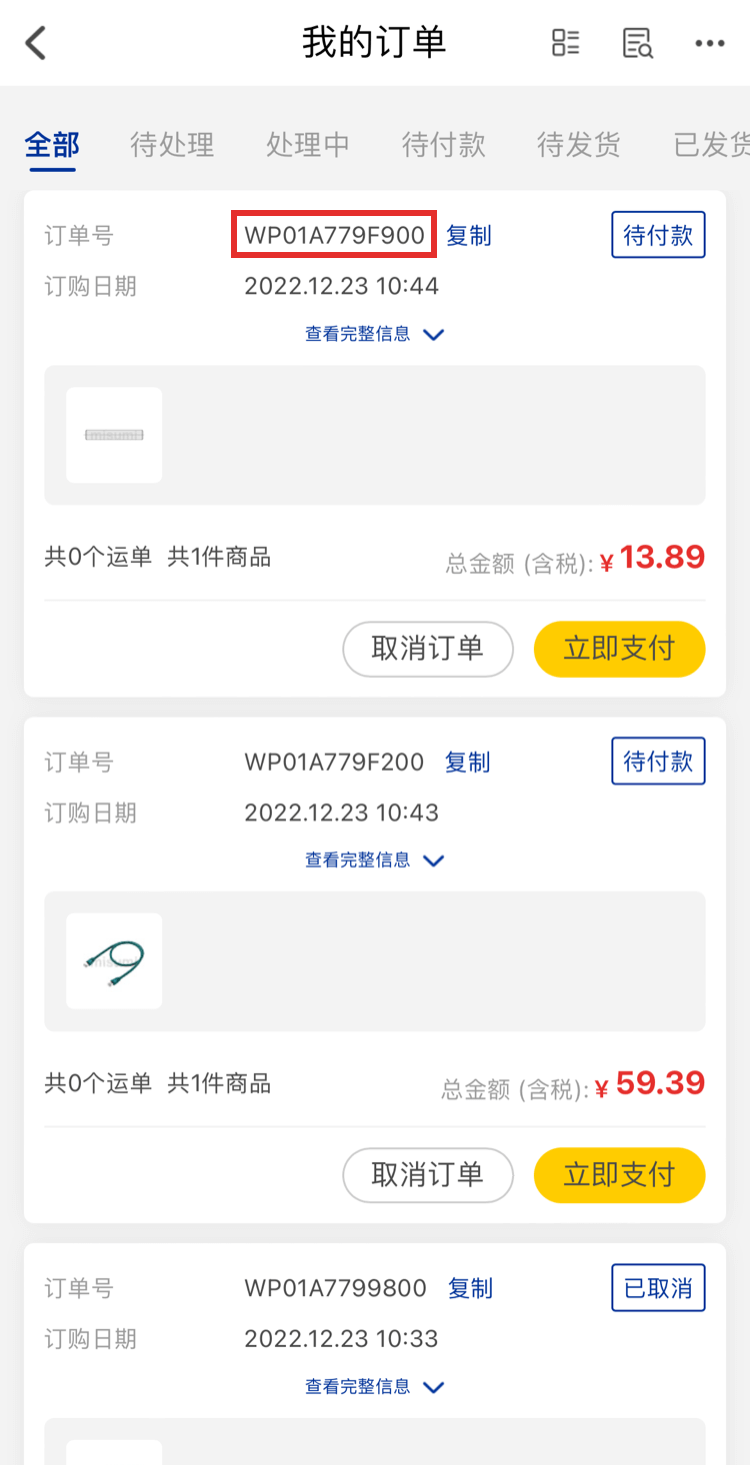
Task: Copy order number WP01A7799800
Action: pyautogui.click(x=470, y=1288)
